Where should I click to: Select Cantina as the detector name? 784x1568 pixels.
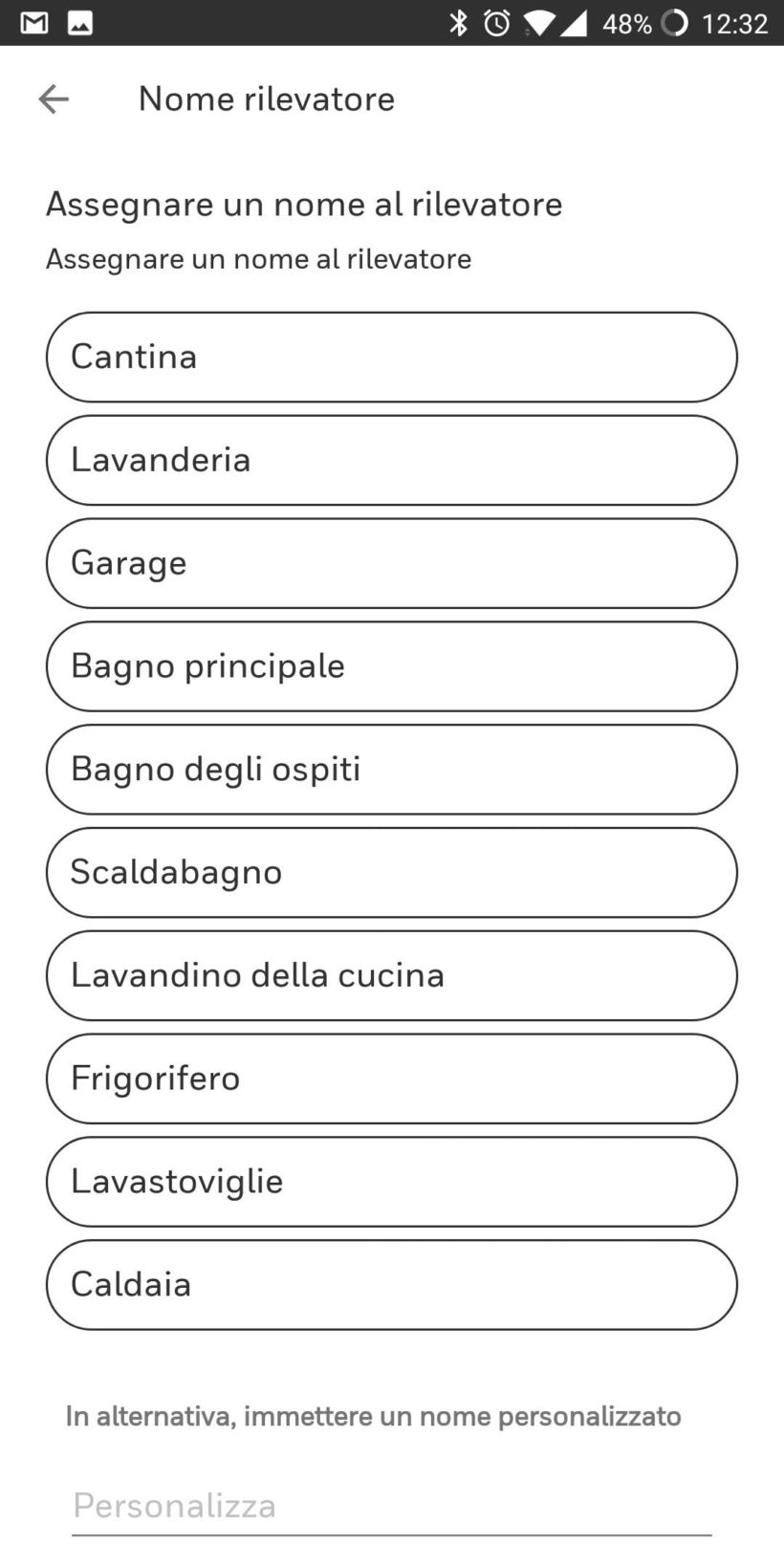point(391,357)
